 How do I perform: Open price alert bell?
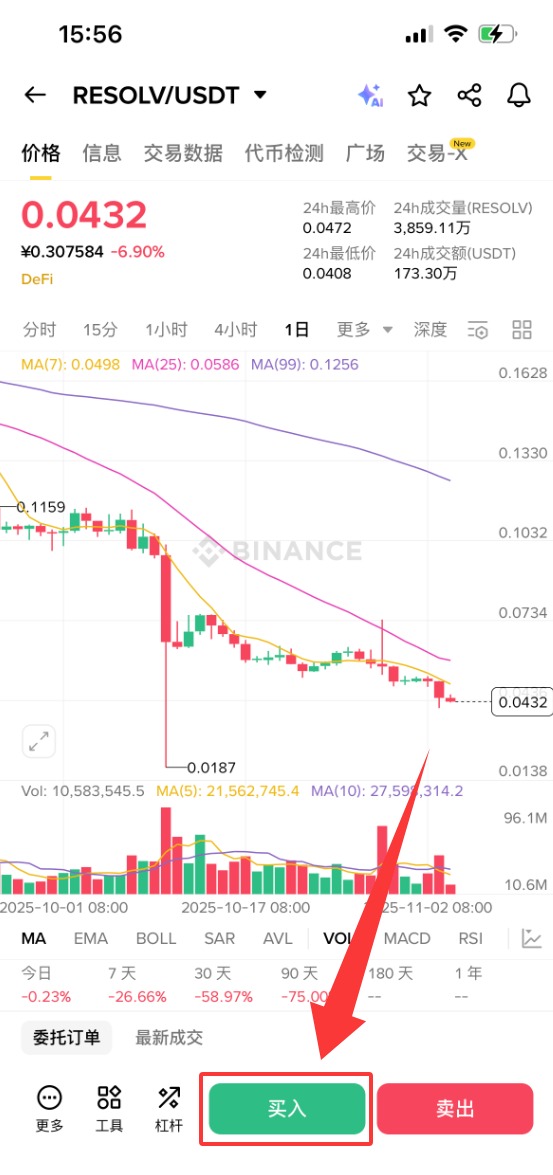coord(519,95)
